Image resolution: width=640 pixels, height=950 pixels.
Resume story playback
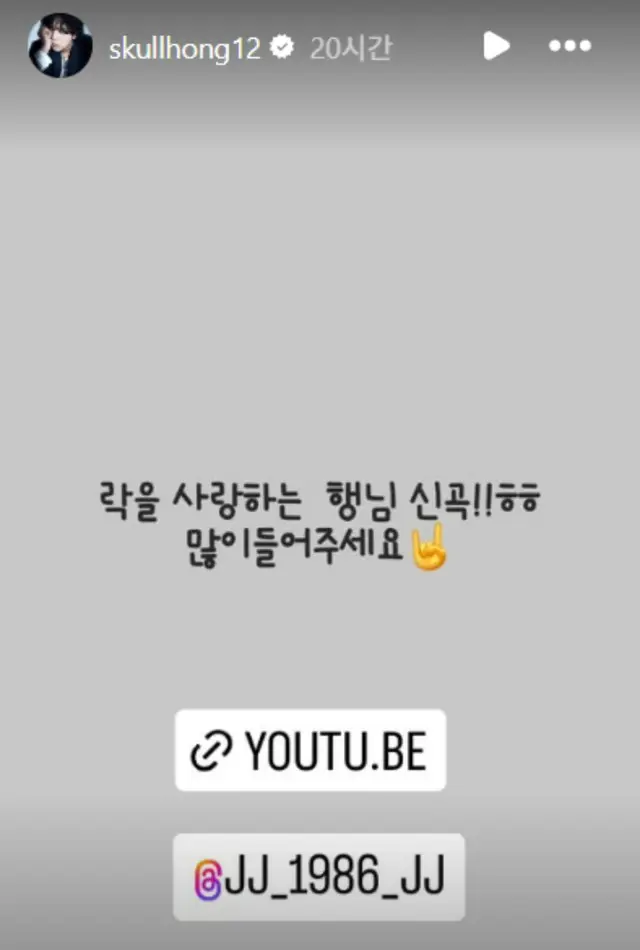496,45
